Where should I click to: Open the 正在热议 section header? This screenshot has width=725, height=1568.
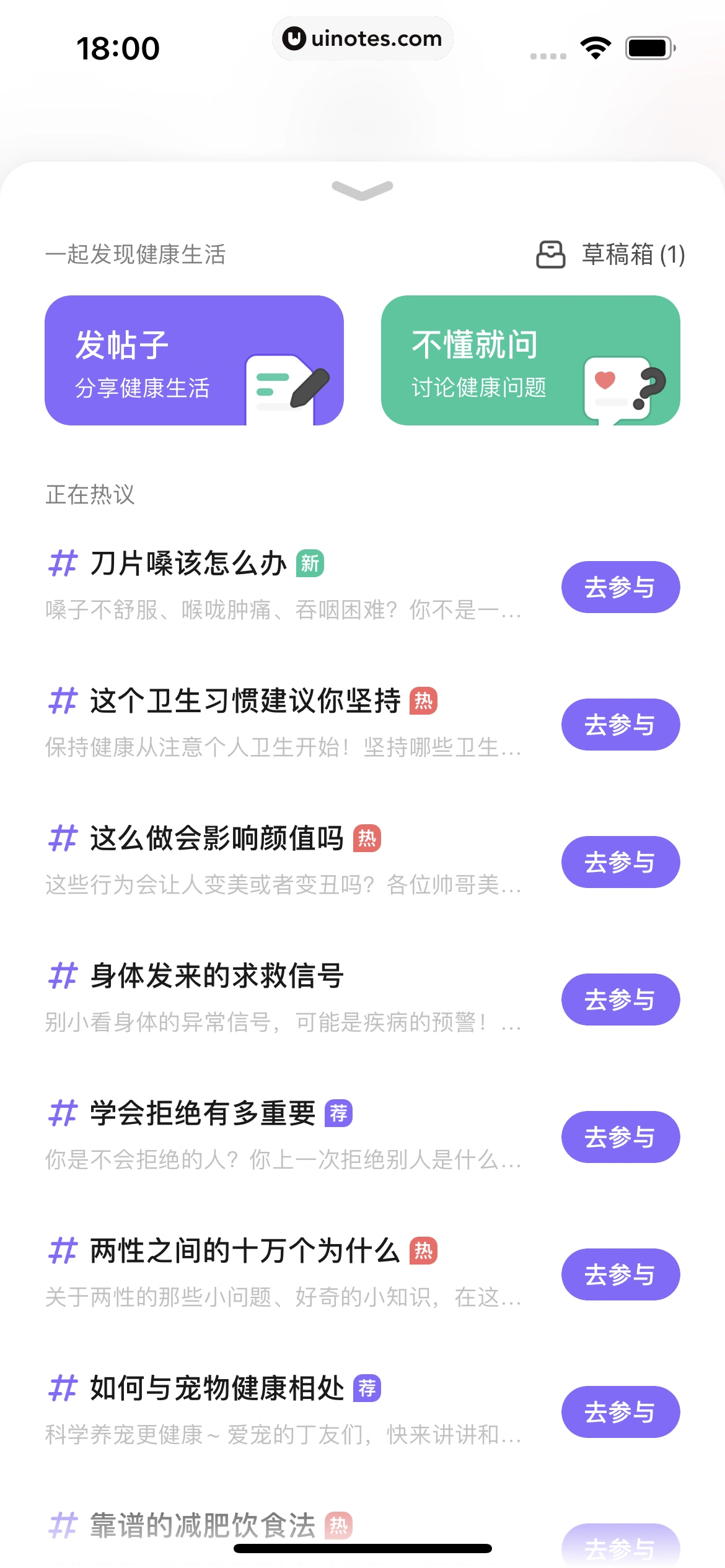tap(90, 495)
